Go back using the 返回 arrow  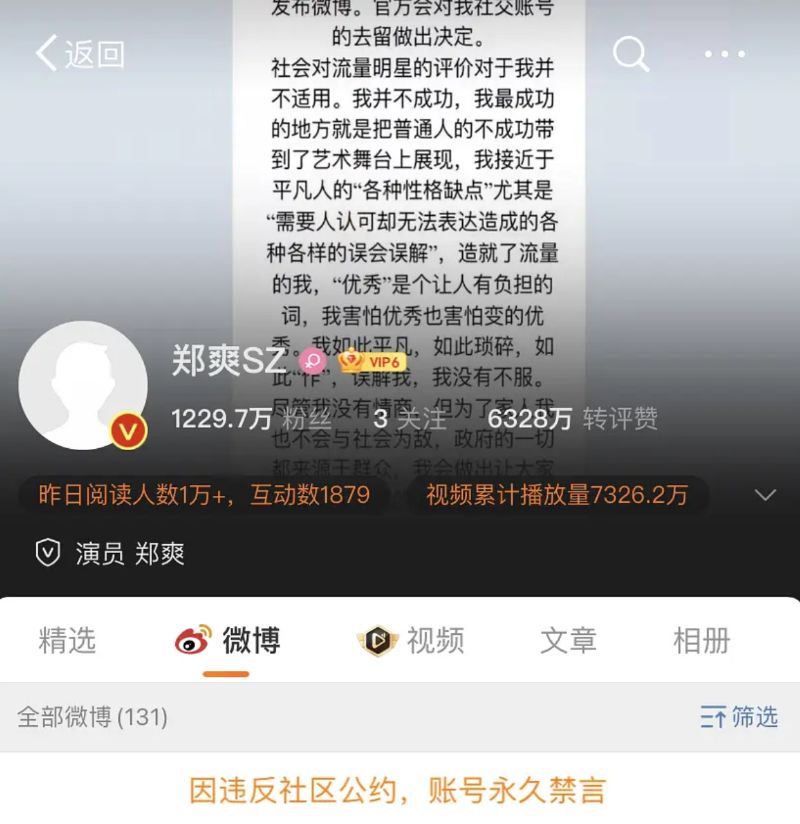(x=78, y=54)
